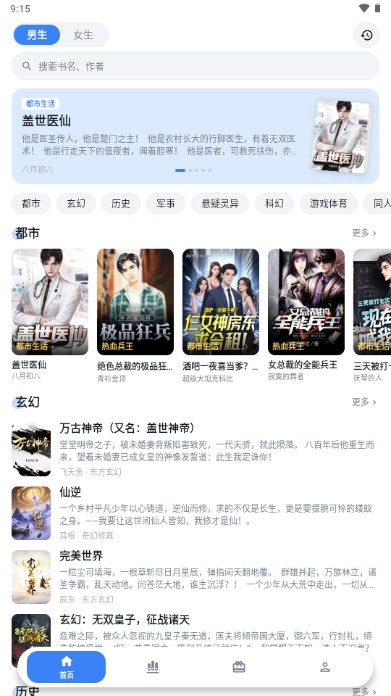
Task: Open the profile tab in bottom navigation
Action: 325,667
